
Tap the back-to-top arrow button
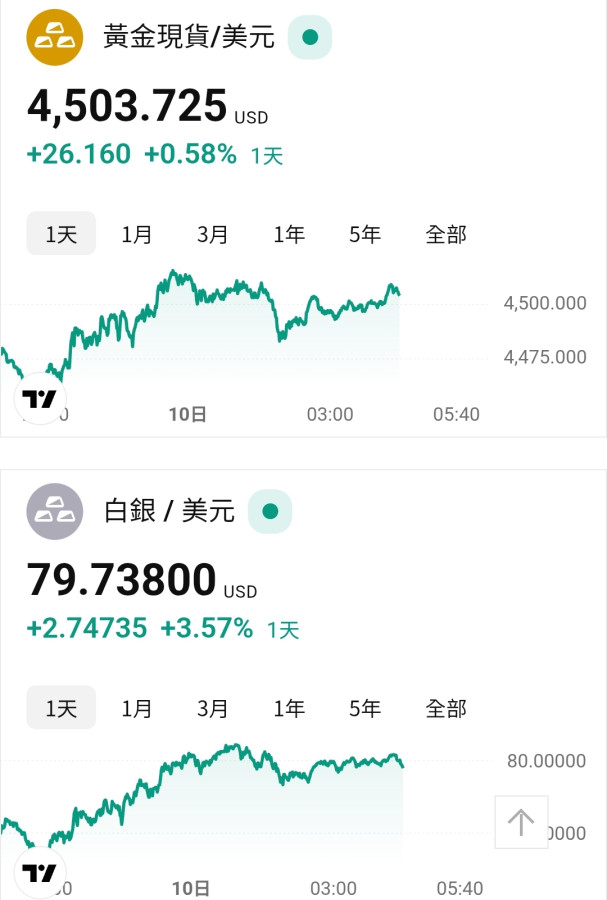pyautogui.click(x=521, y=822)
